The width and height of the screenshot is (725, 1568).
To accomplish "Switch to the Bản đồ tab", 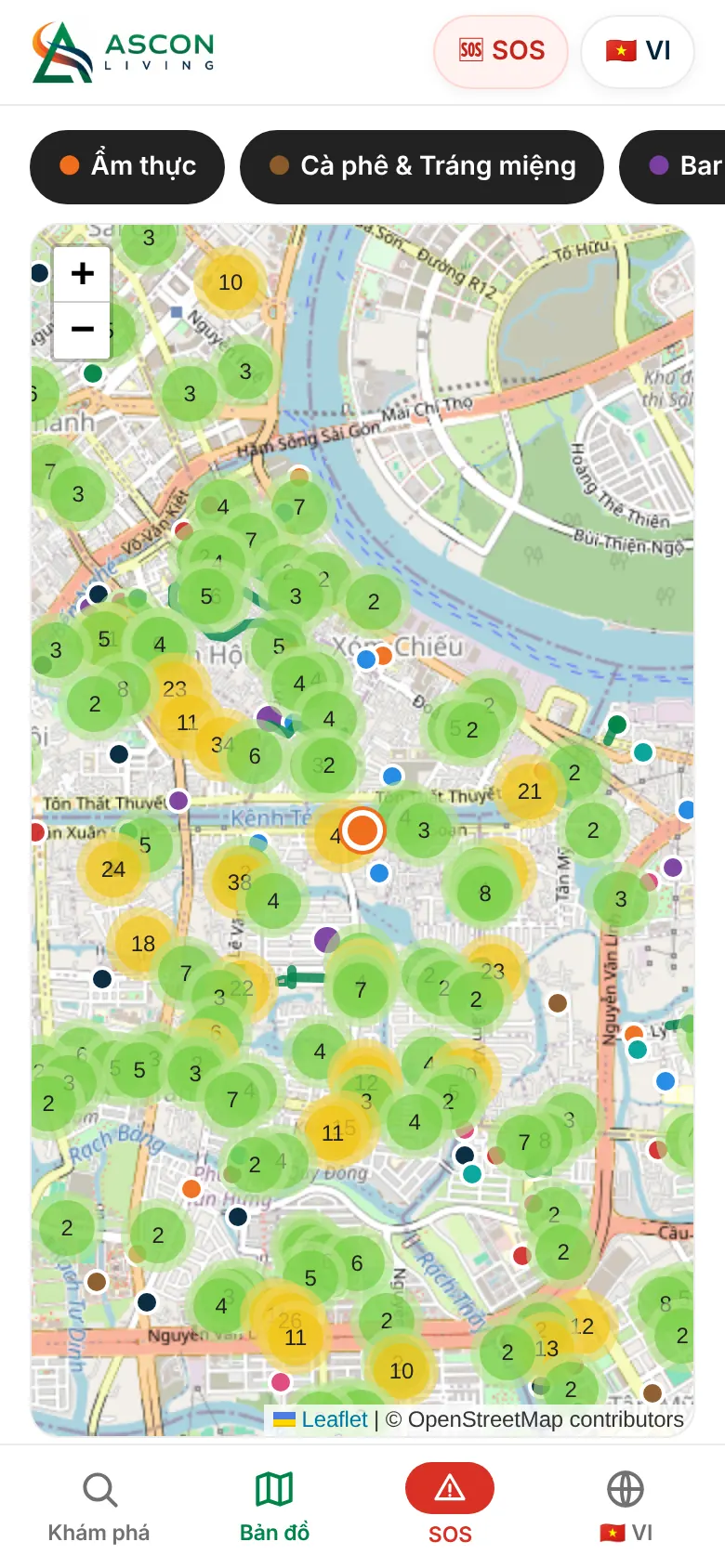I will 275,1507.
